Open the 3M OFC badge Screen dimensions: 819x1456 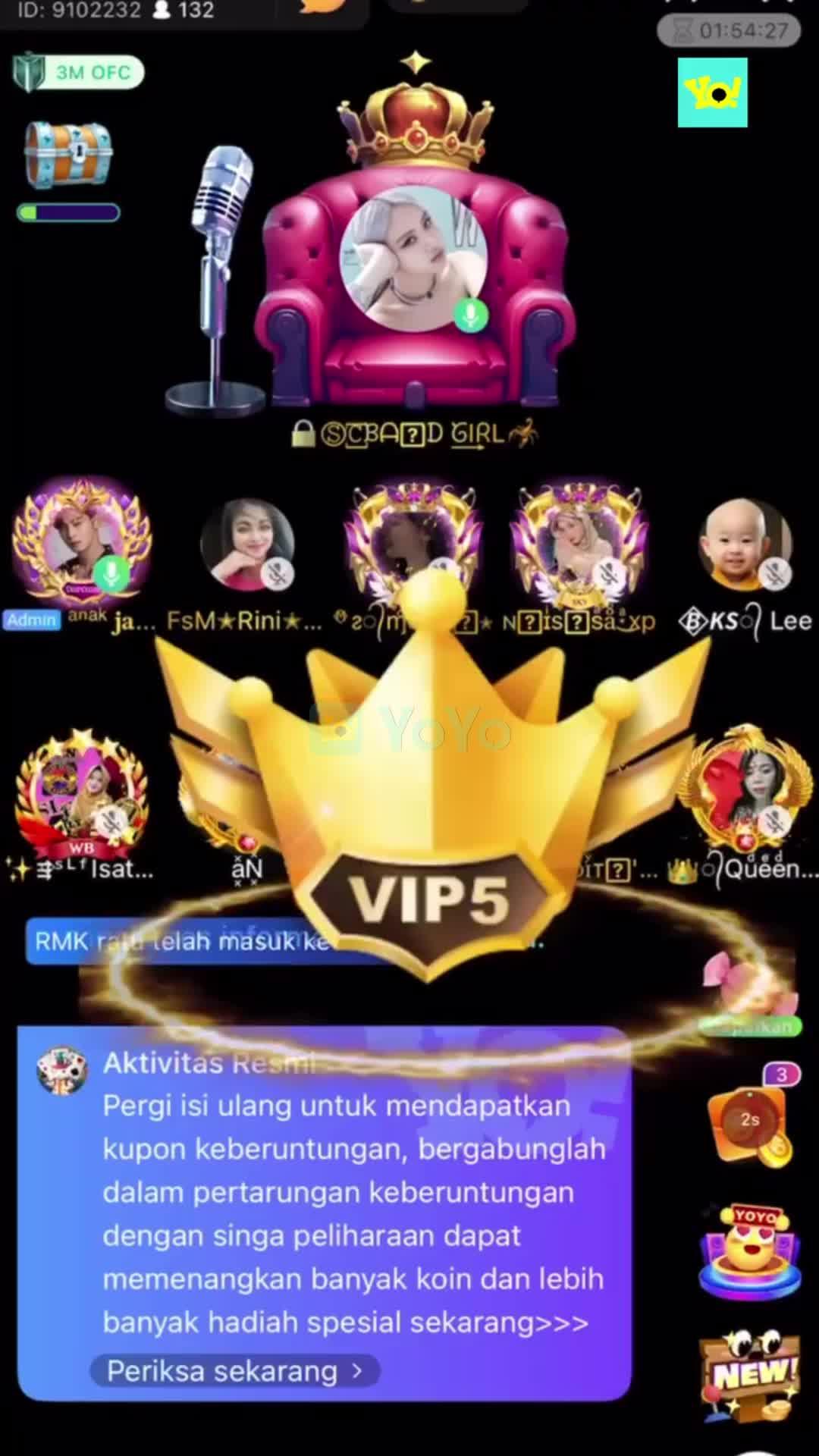pos(79,73)
